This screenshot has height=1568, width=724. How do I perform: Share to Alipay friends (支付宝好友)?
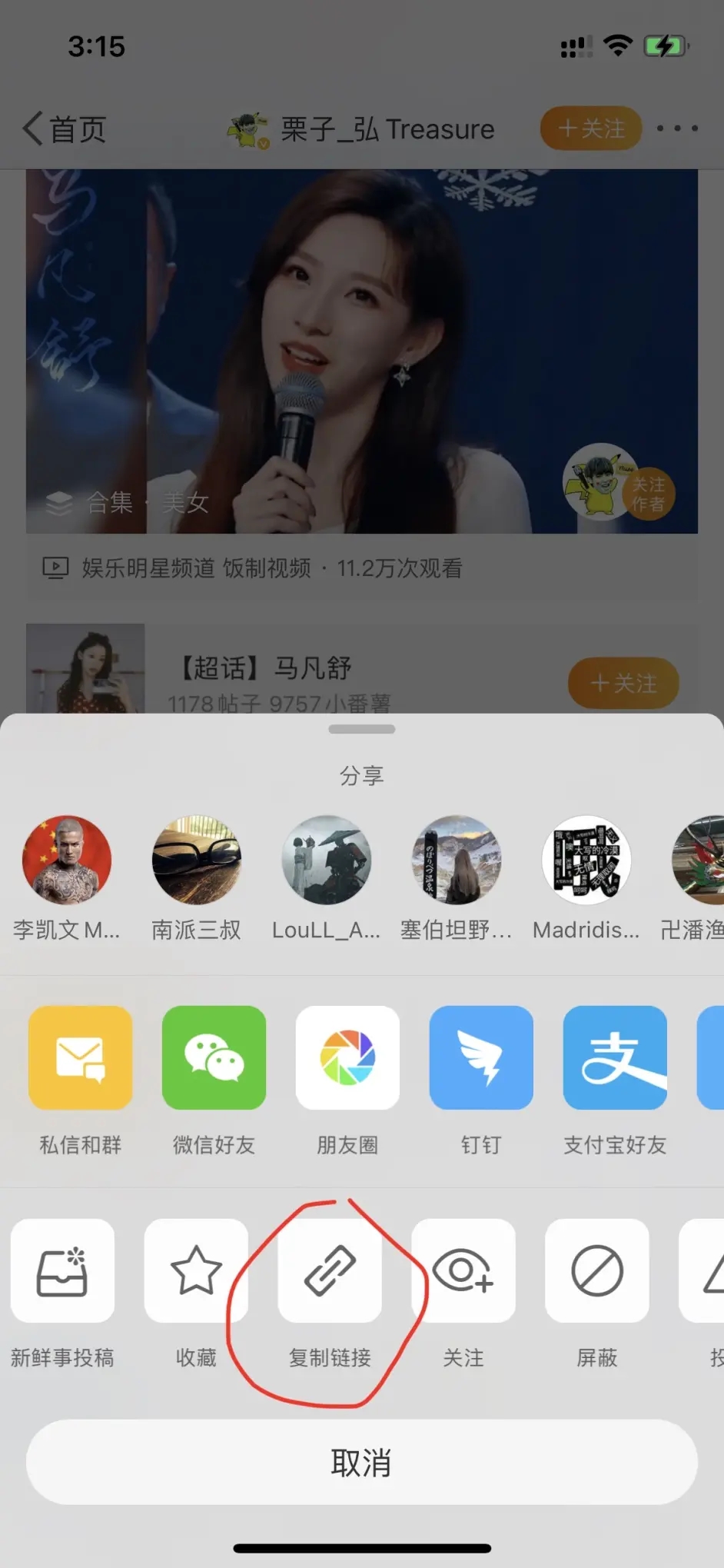click(x=615, y=1057)
